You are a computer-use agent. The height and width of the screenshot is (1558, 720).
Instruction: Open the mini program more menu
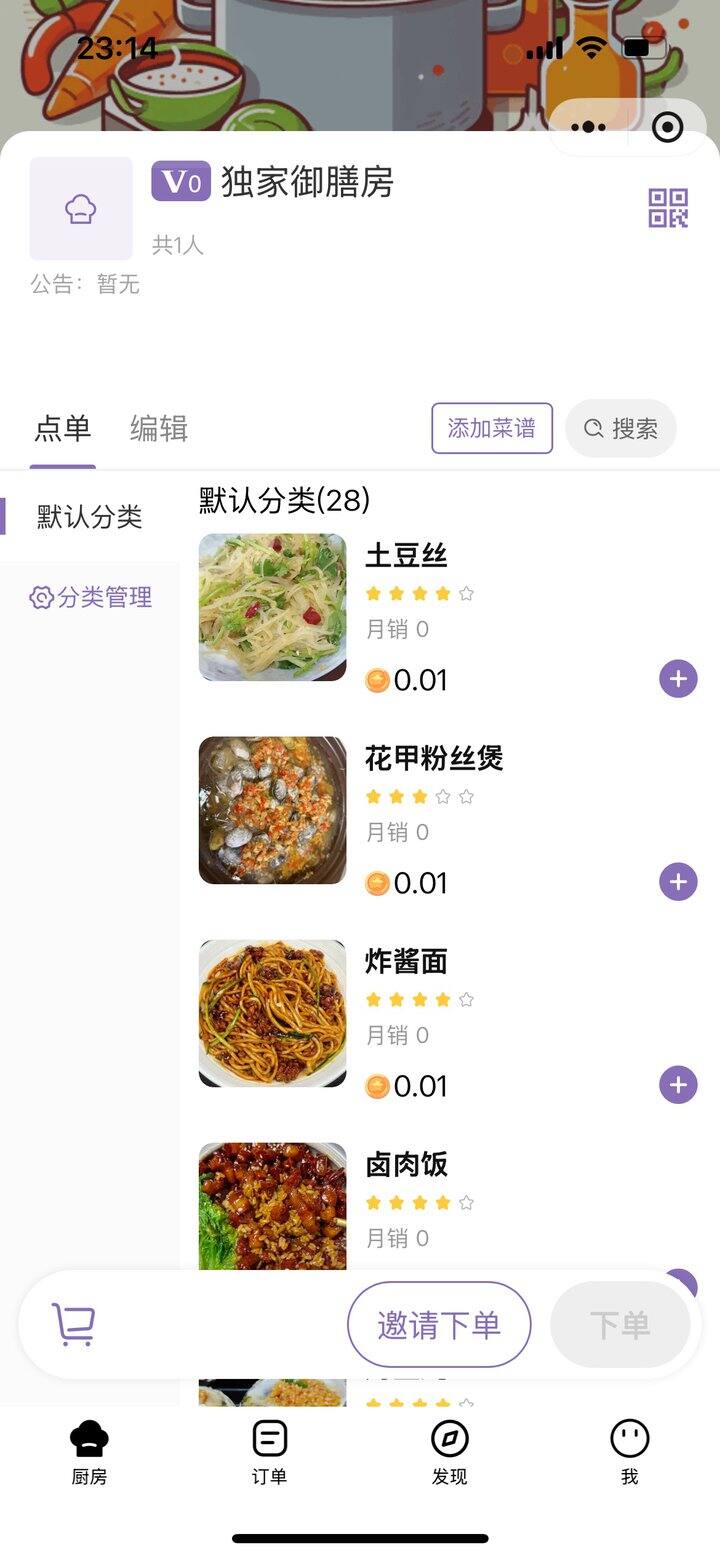pyautogui.click(x=588, y=127)
